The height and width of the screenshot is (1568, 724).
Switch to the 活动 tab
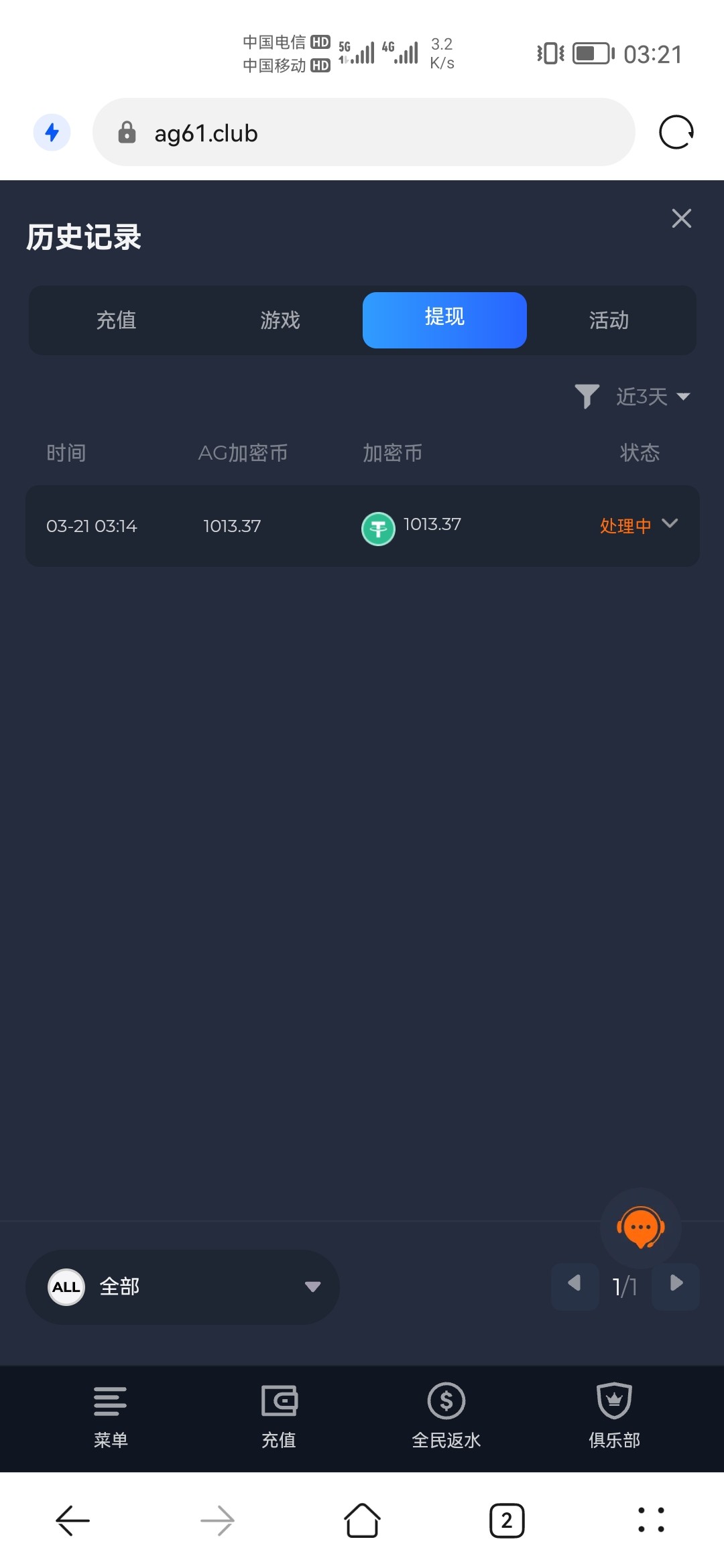pyautogui.click(x=607, y=320)
